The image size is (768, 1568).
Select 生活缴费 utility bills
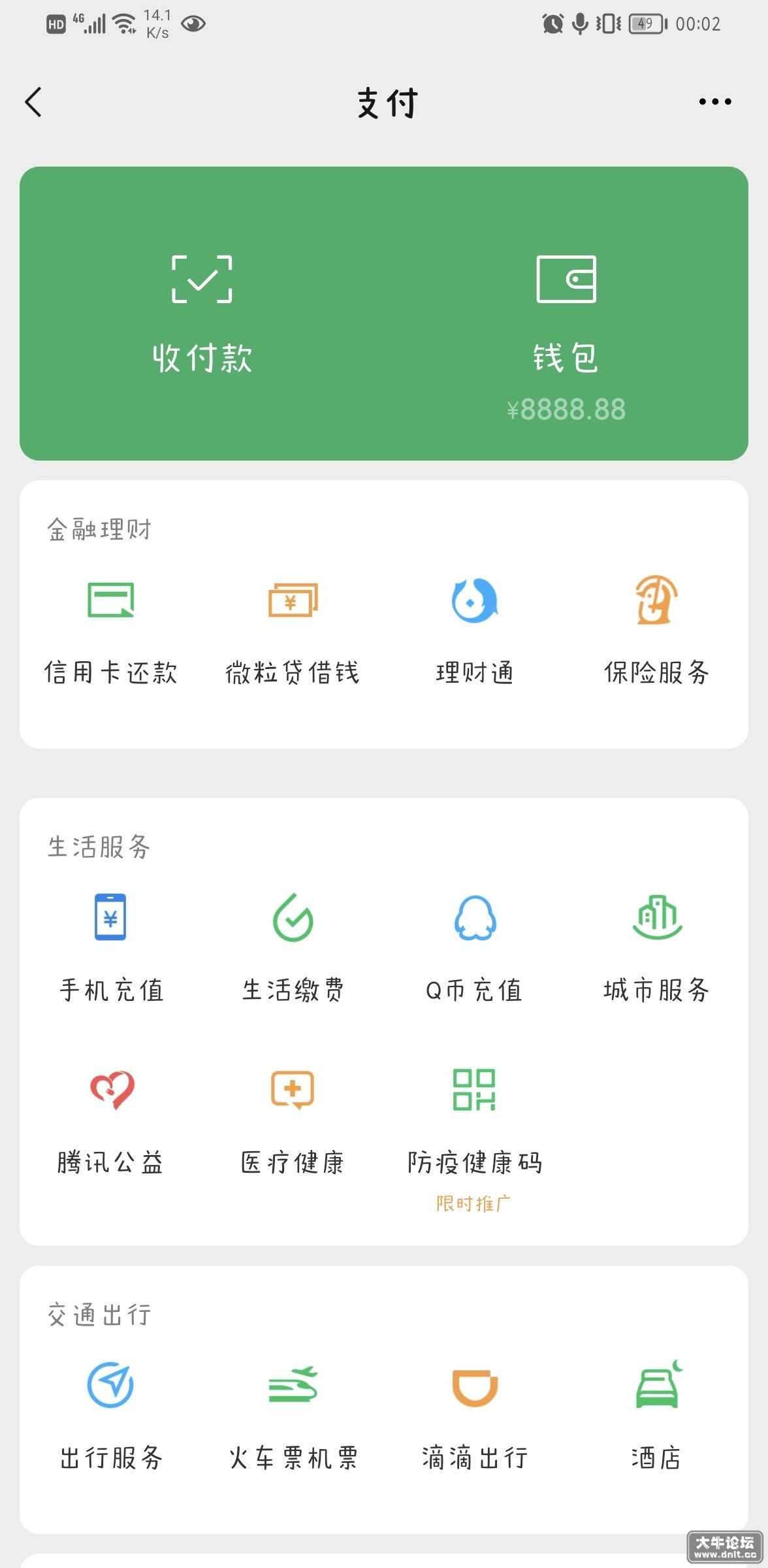coord(293,948)
